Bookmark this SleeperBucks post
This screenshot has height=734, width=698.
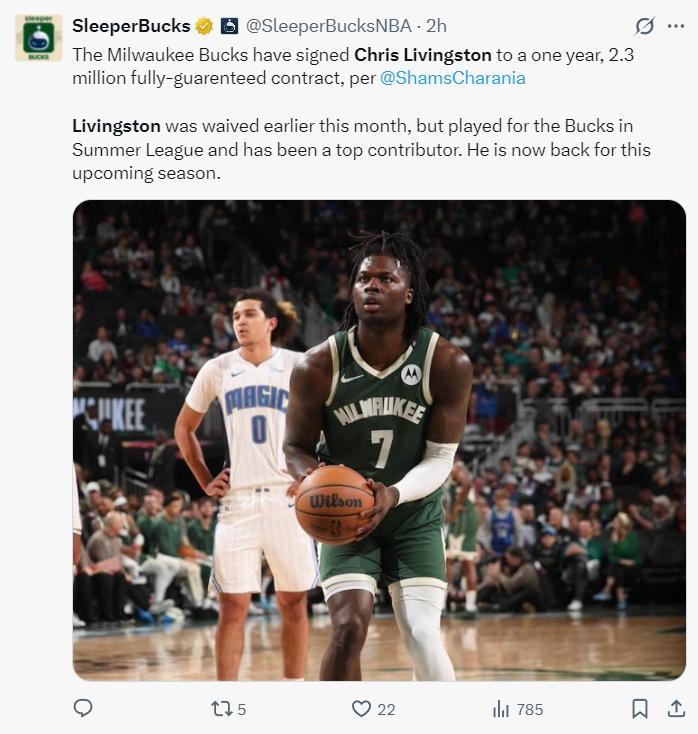(x=639, y=708)
